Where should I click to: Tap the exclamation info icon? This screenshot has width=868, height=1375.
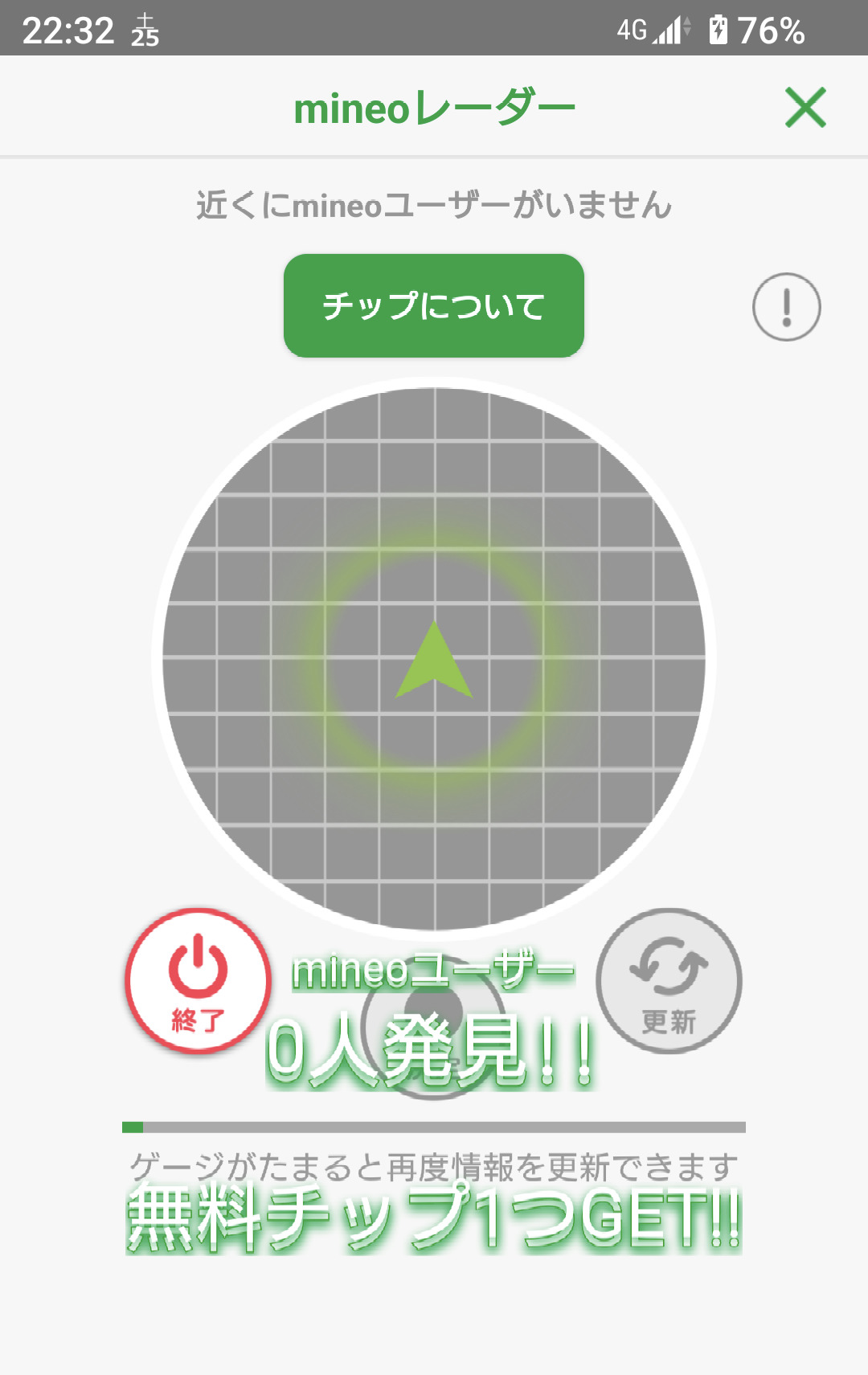(786, 307)
